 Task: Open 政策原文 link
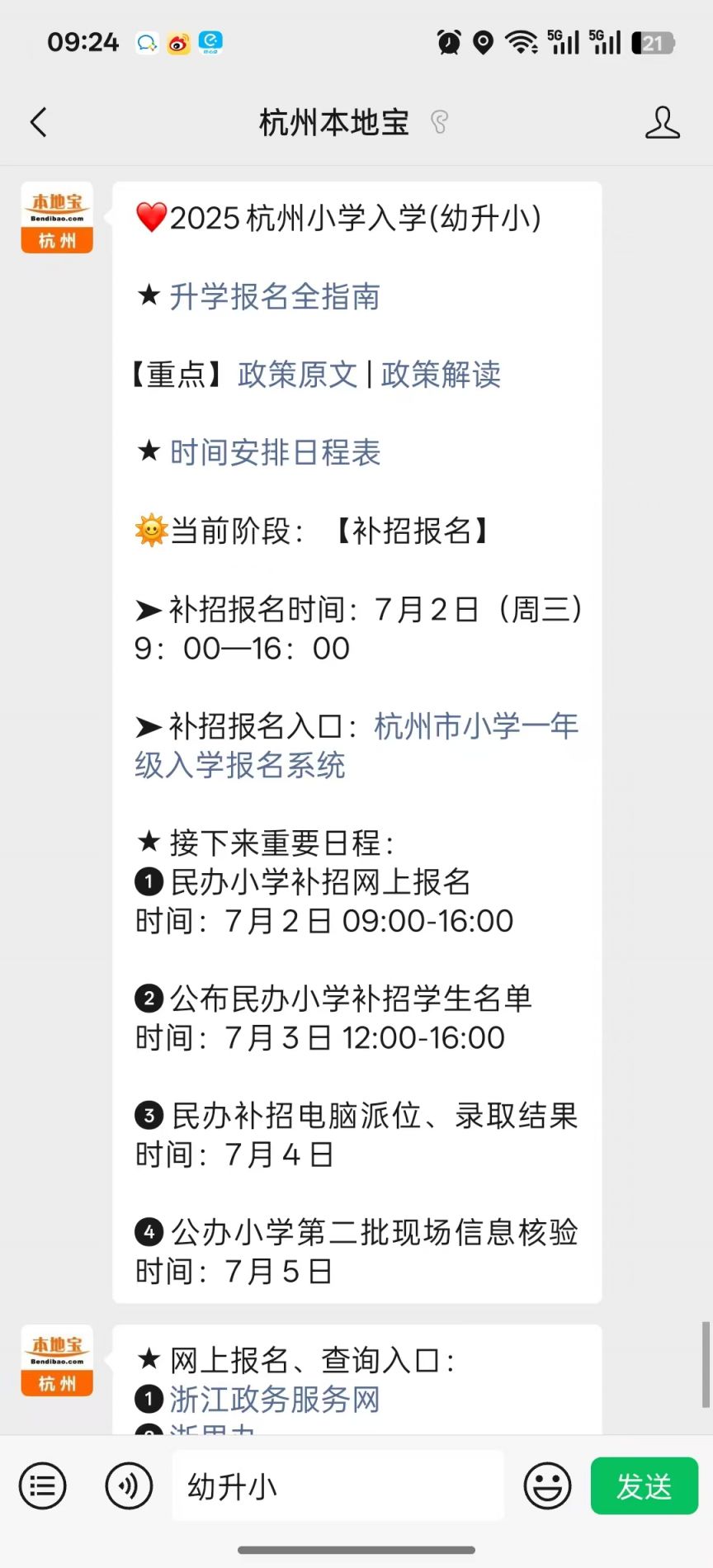click(297, 375)
